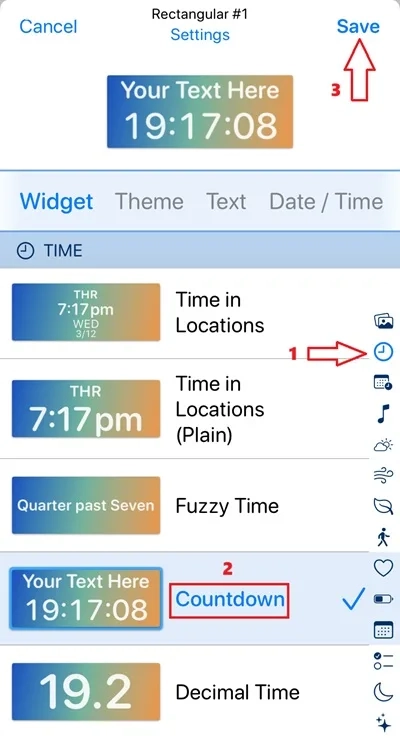Select the Fuzzy Time widget
400x738 pixels.
pos(184,505)
